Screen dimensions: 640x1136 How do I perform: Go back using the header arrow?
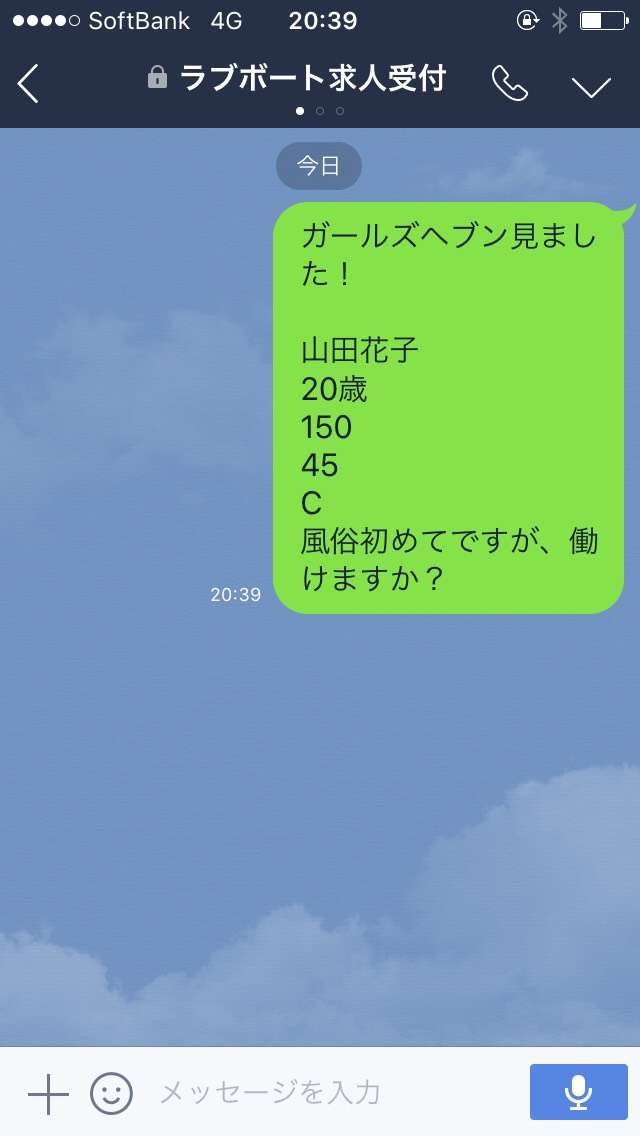point(28,83)
